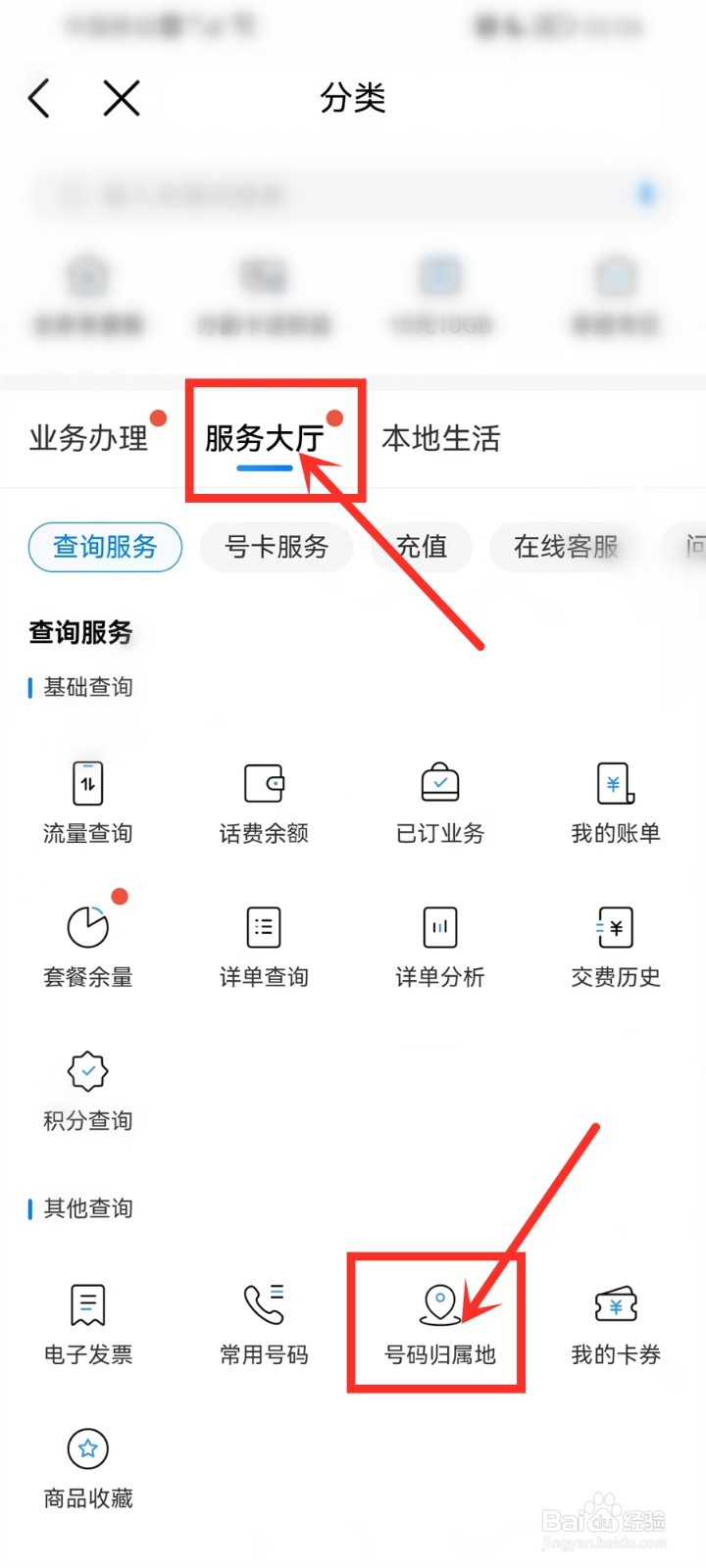
Task: Open 常用号码 frequently used numbers icon
Action: (263, 1318)
